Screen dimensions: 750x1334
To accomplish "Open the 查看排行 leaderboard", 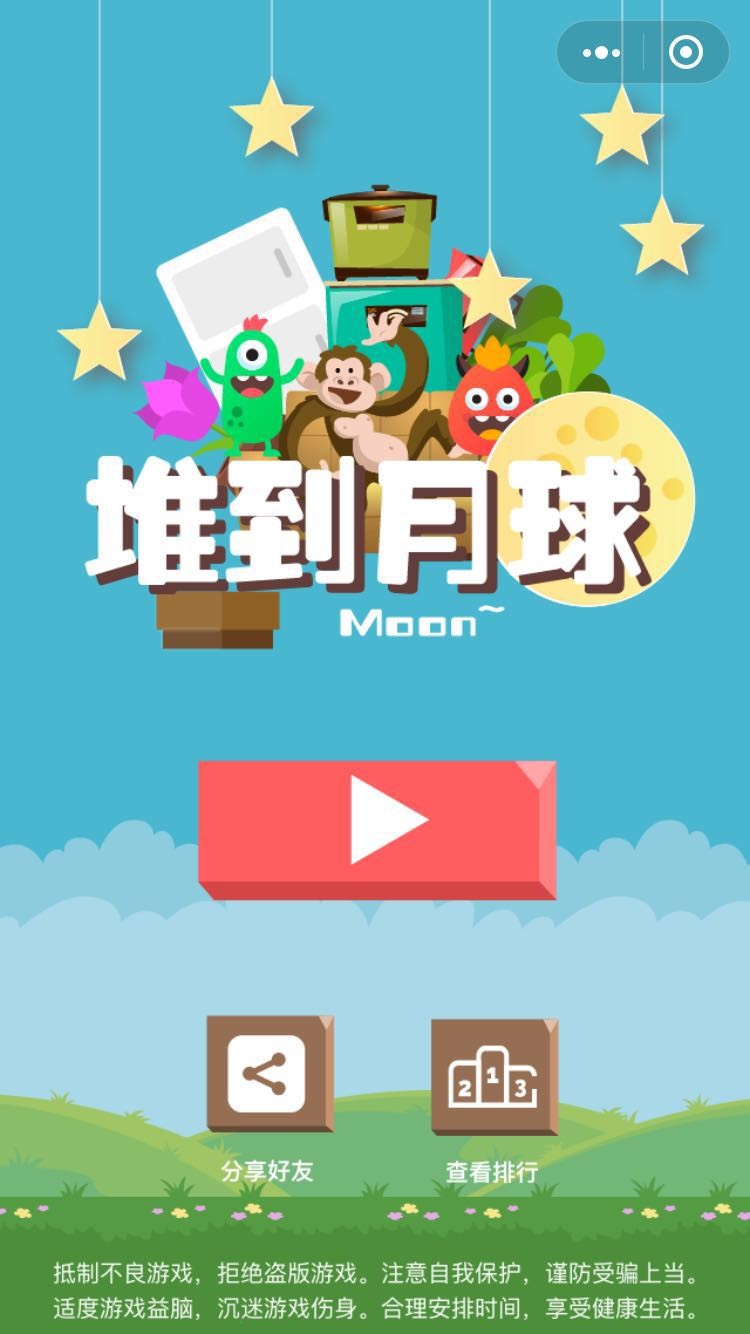I will [493, 1077].
